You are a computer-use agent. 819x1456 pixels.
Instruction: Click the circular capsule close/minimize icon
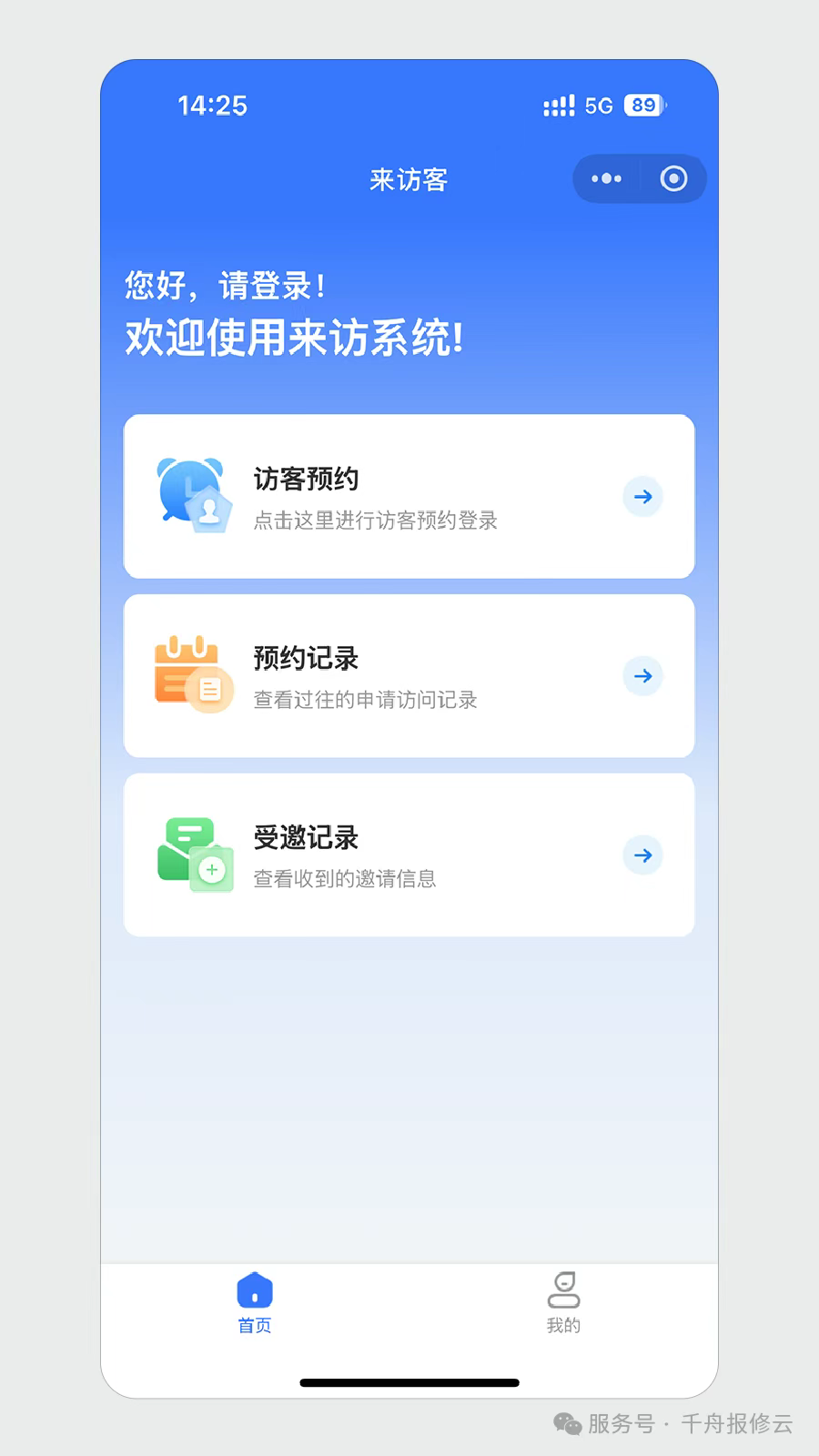coord(673,178)
